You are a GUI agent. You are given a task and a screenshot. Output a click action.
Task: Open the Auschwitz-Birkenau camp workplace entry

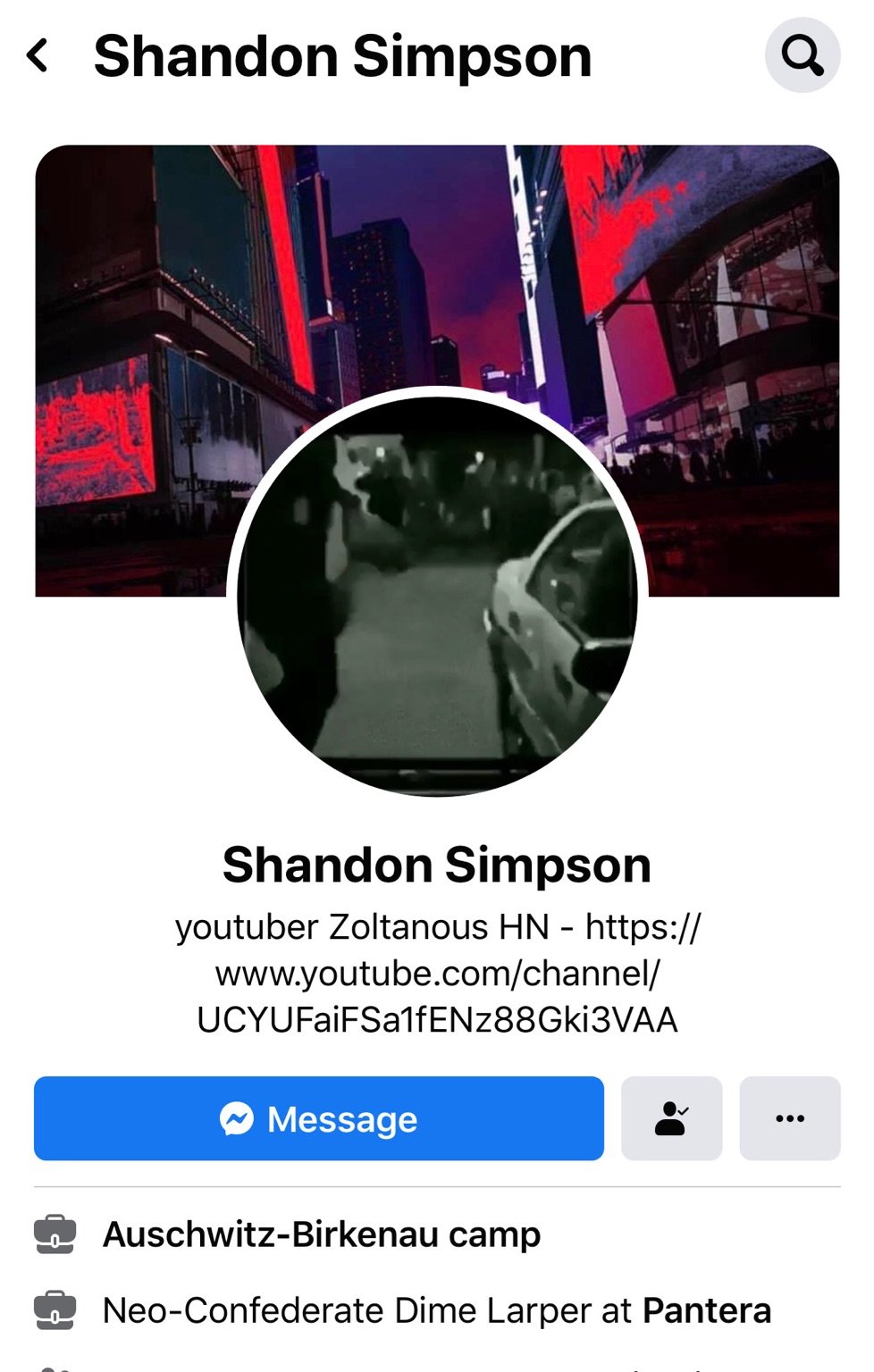[322, 1234]
